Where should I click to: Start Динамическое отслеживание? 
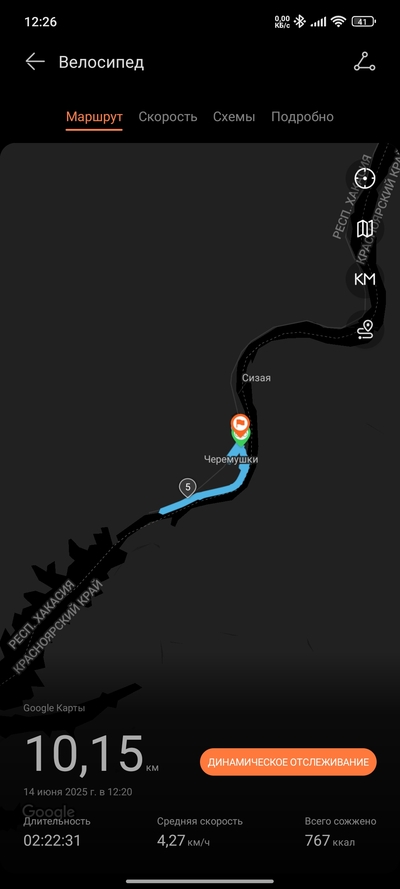288,762
